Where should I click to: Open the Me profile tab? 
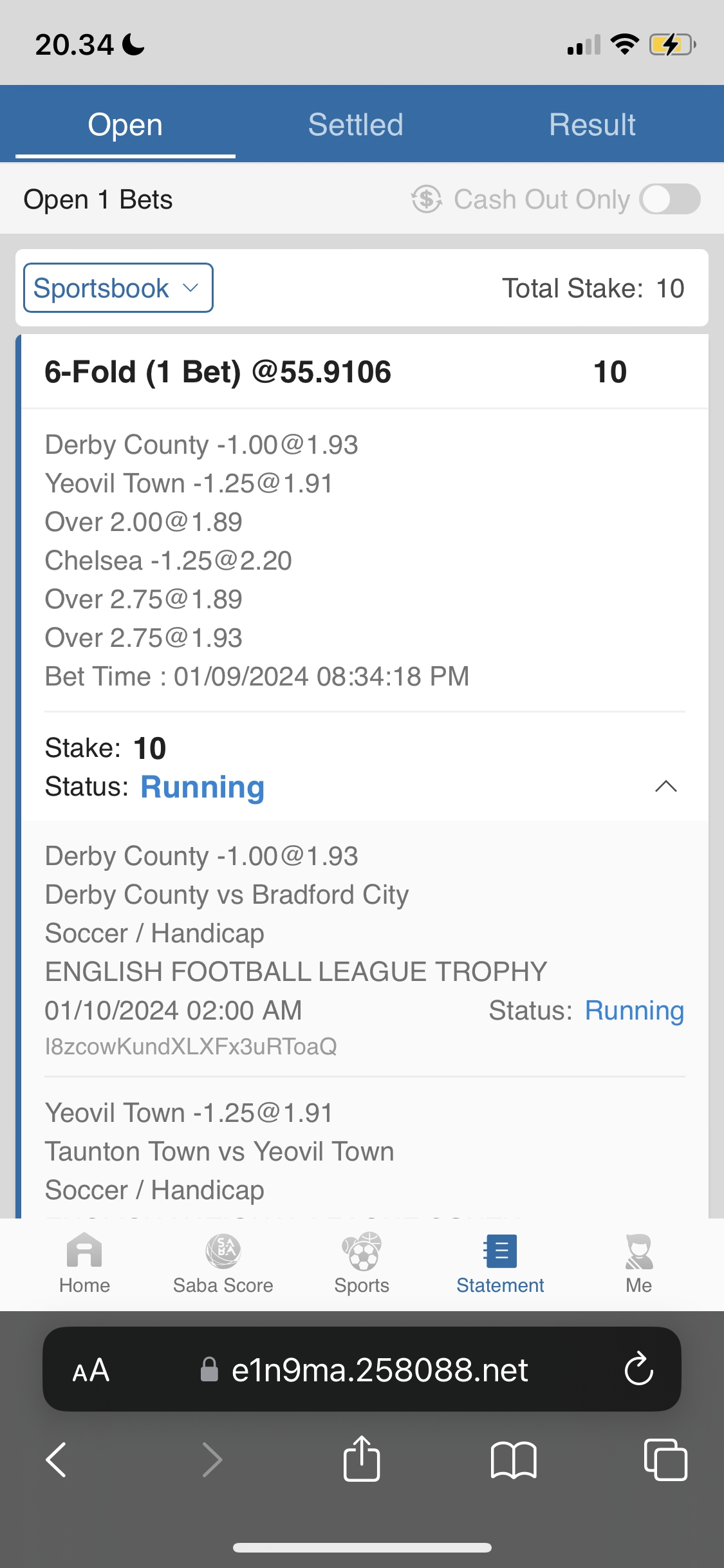(638, 1263)
